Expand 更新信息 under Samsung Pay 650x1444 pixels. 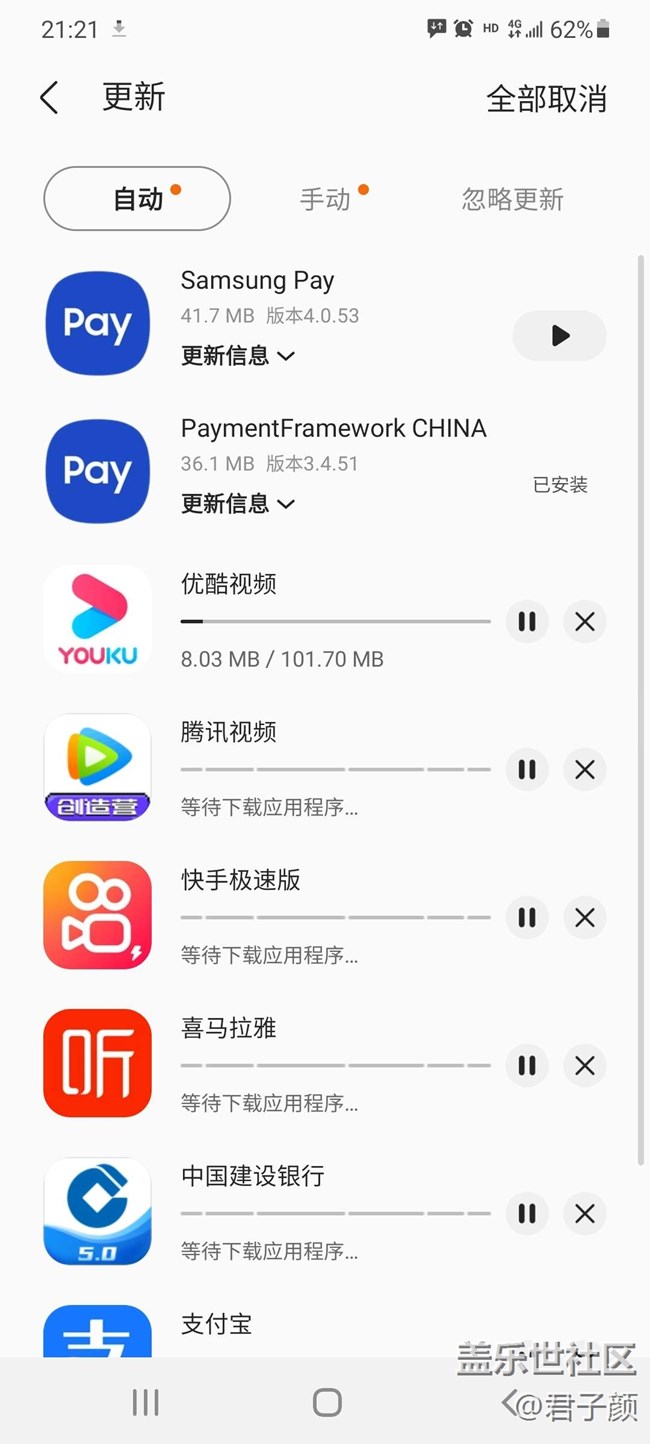[x=238, y=356]
